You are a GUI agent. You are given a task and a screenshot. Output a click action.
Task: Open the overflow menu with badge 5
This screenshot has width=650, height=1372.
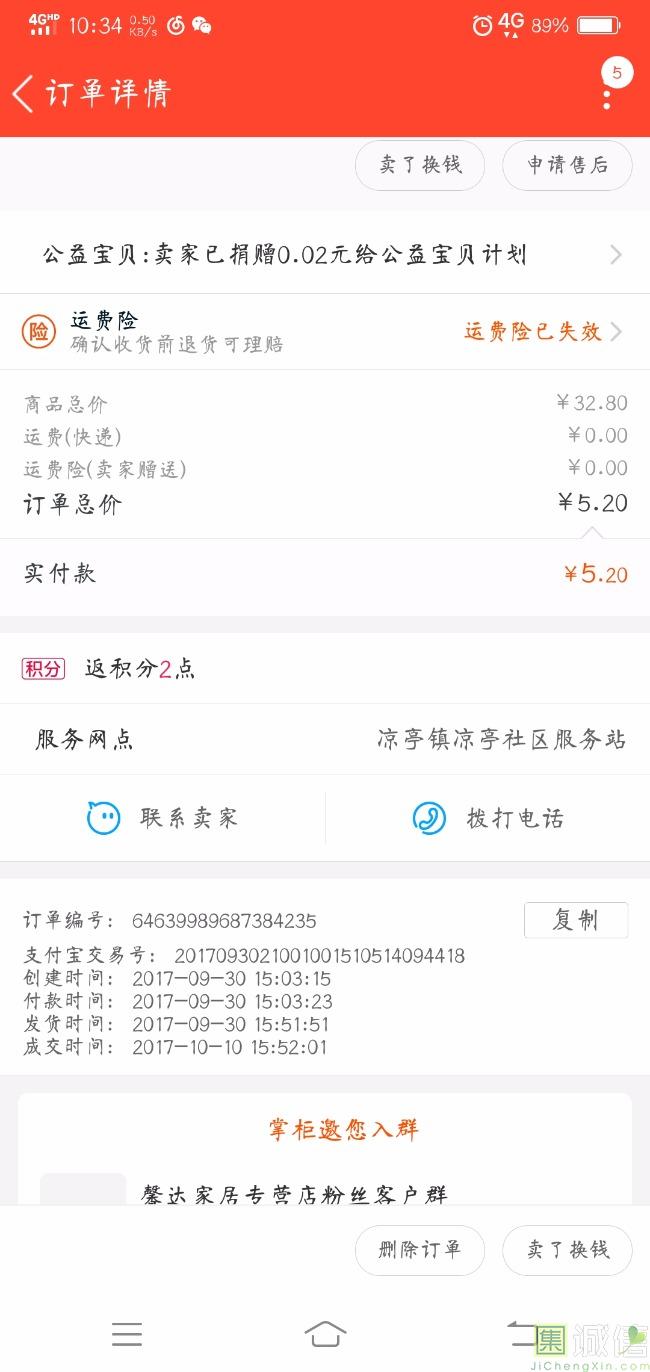click(x=607, y=94)
